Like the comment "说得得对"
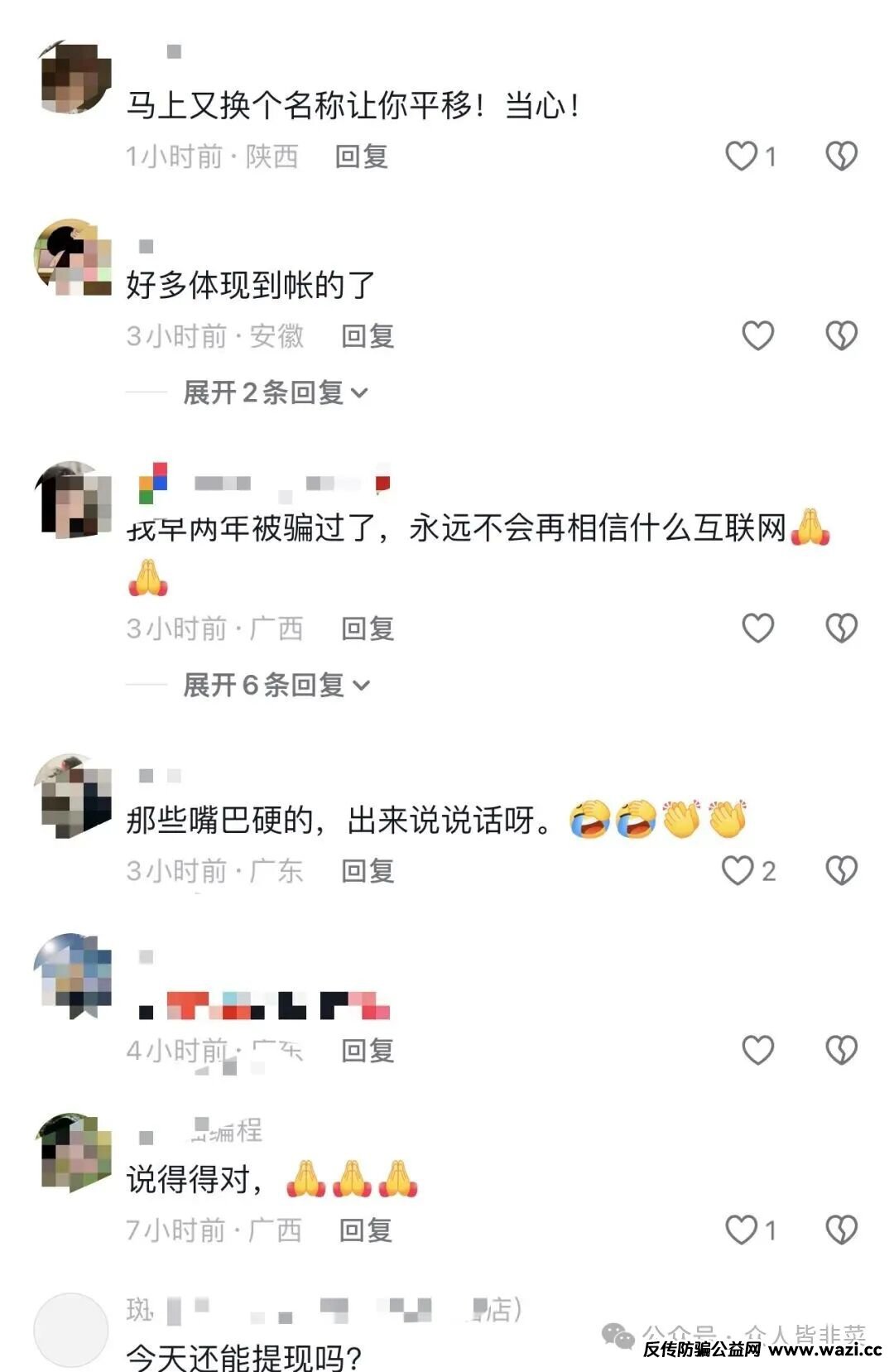 [x=742, y=1230]
